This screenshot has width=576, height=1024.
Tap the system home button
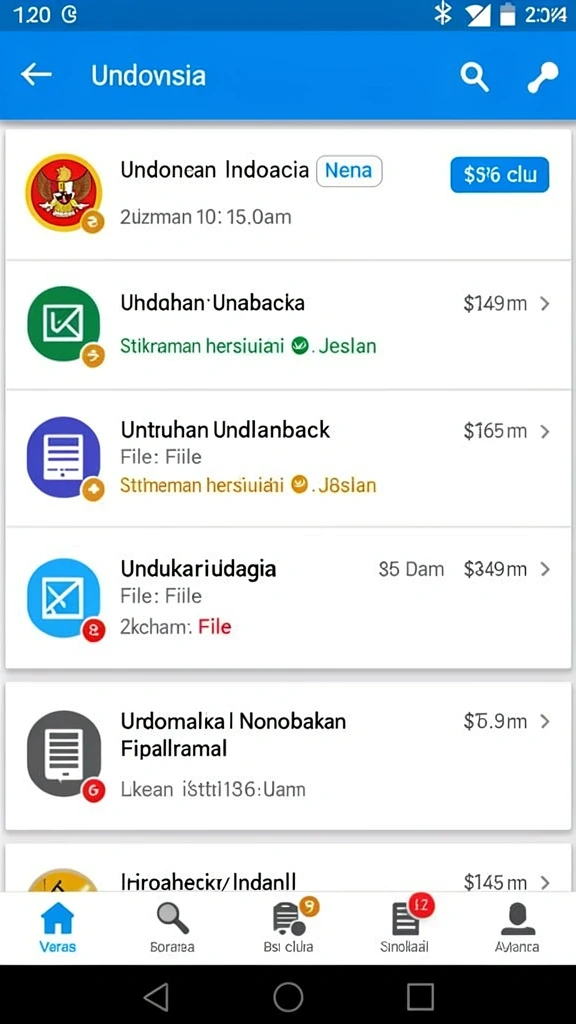click(288, 997)
